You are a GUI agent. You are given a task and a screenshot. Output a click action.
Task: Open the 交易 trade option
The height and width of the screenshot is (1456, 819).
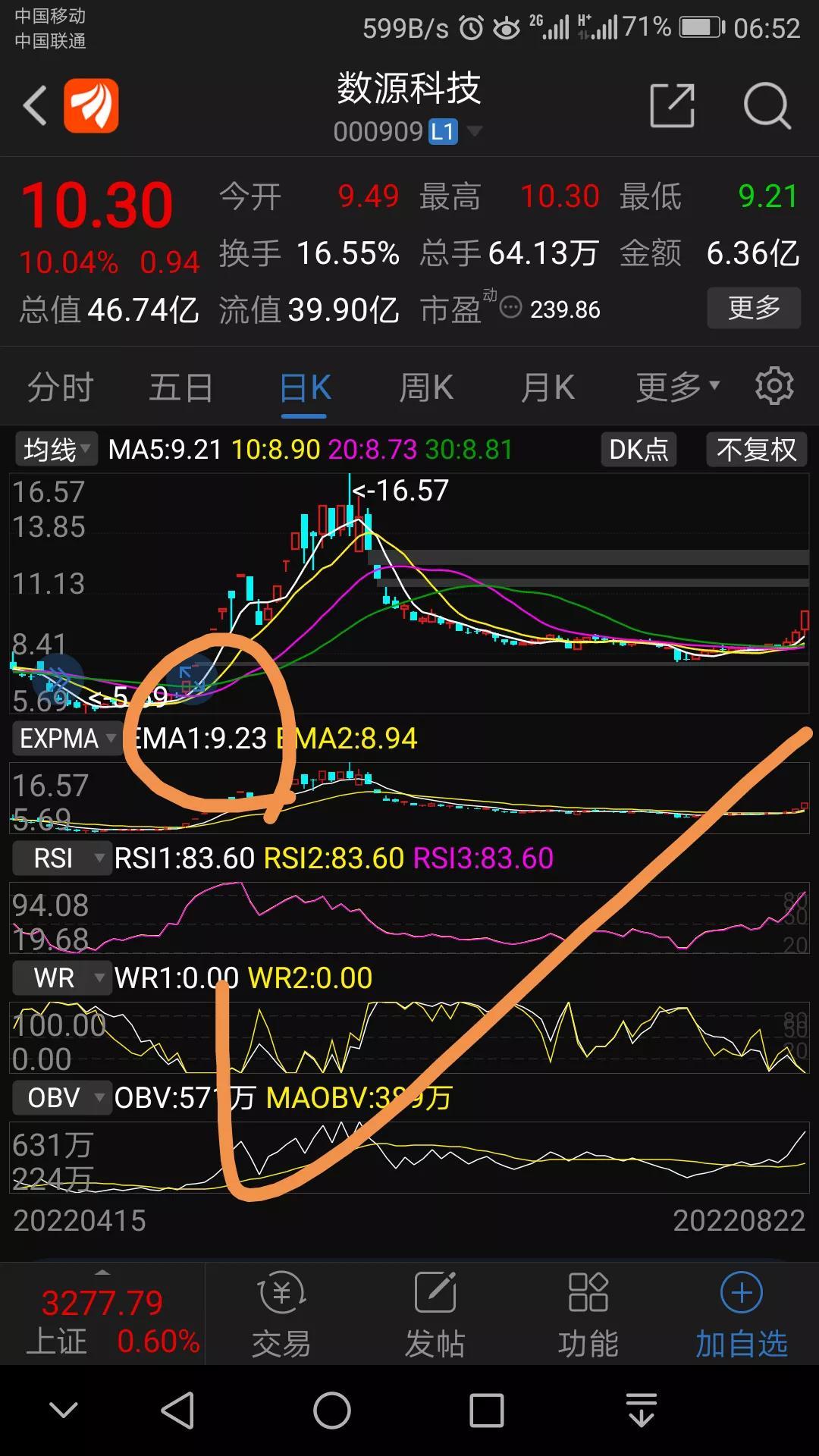point(281,1313)
